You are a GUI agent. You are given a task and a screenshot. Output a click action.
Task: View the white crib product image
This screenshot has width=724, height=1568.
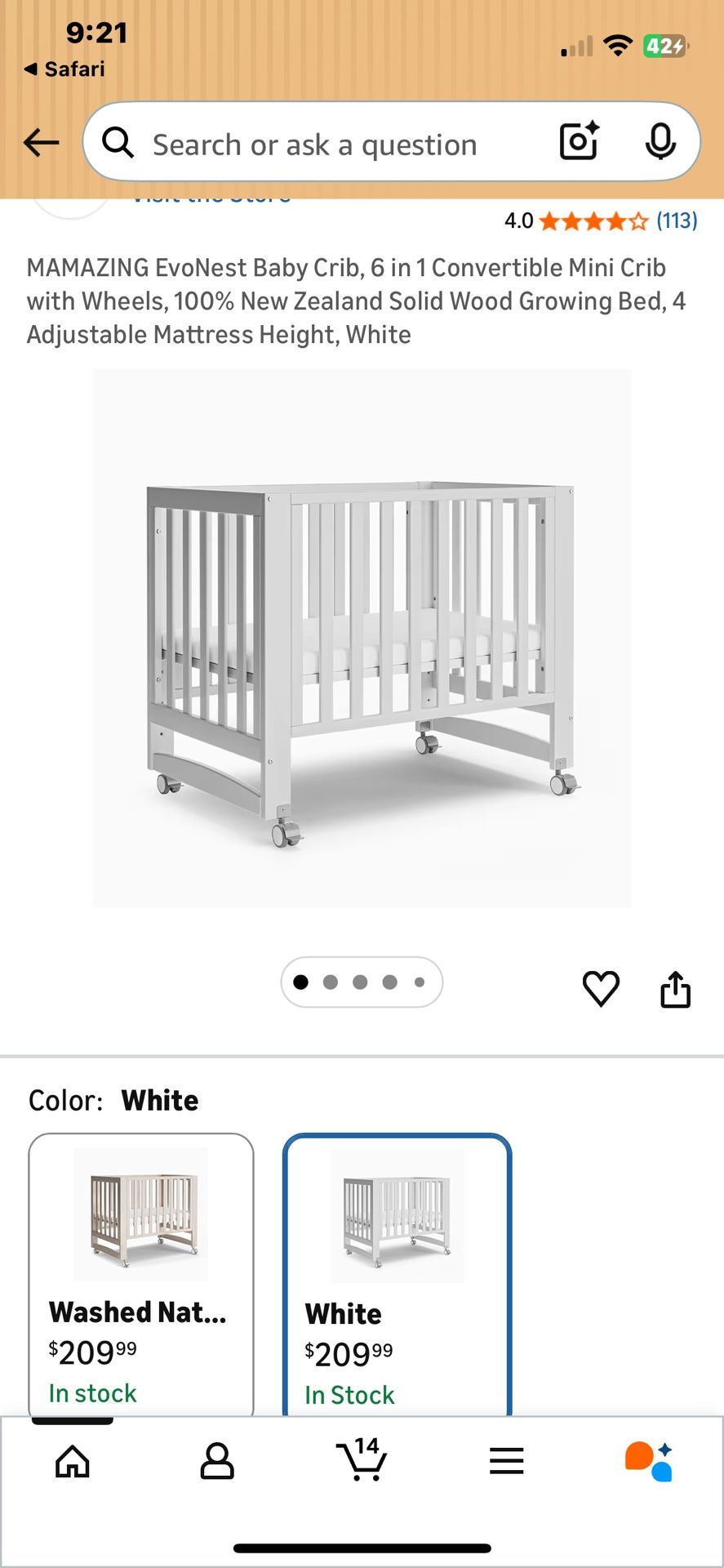362,638
